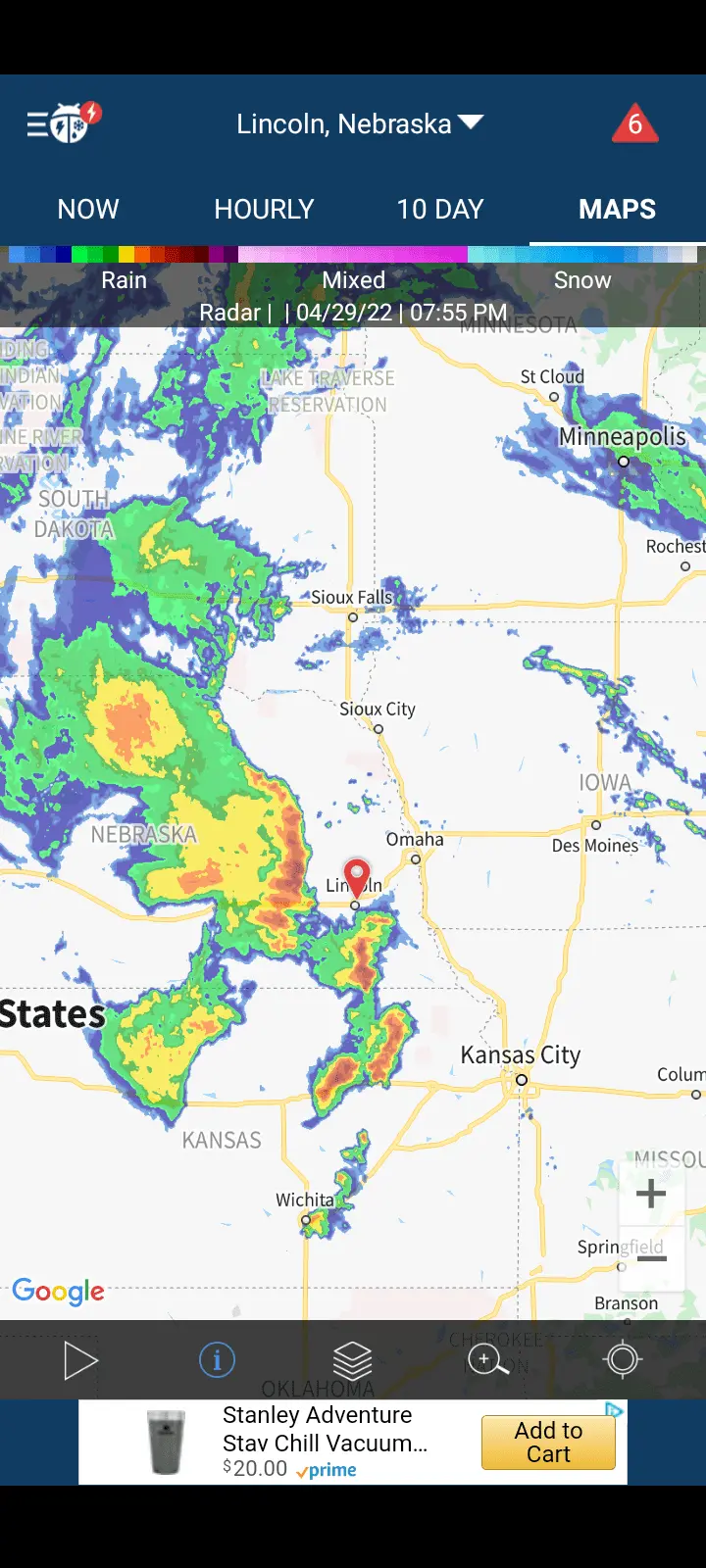Open the map info icon
706x1568 pixels.
217,1360
